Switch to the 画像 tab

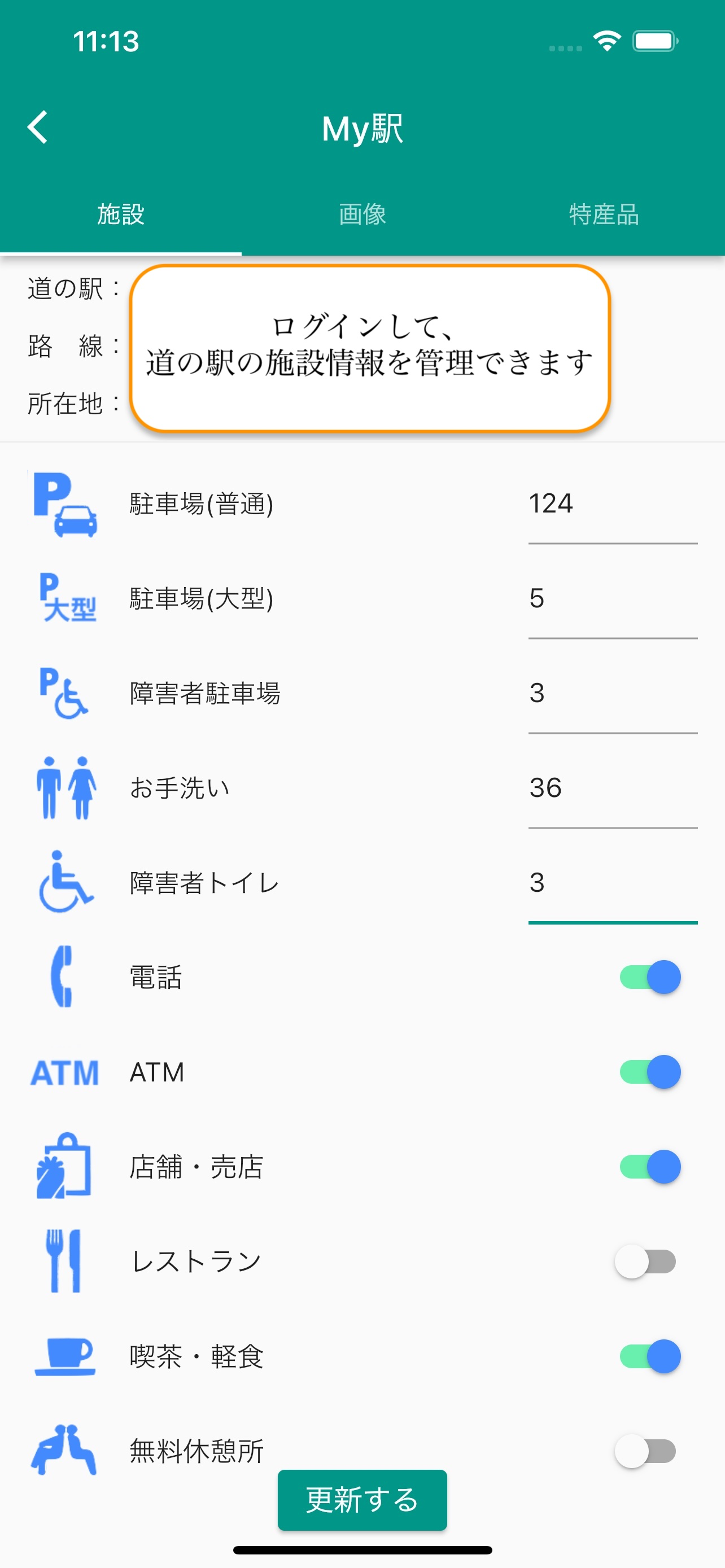click(362, 214)
